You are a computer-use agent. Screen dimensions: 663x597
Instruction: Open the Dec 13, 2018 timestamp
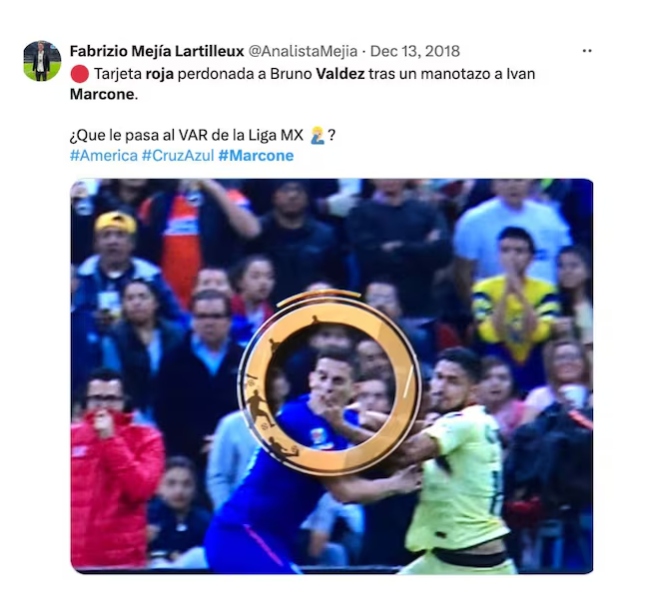click(416, 50)
